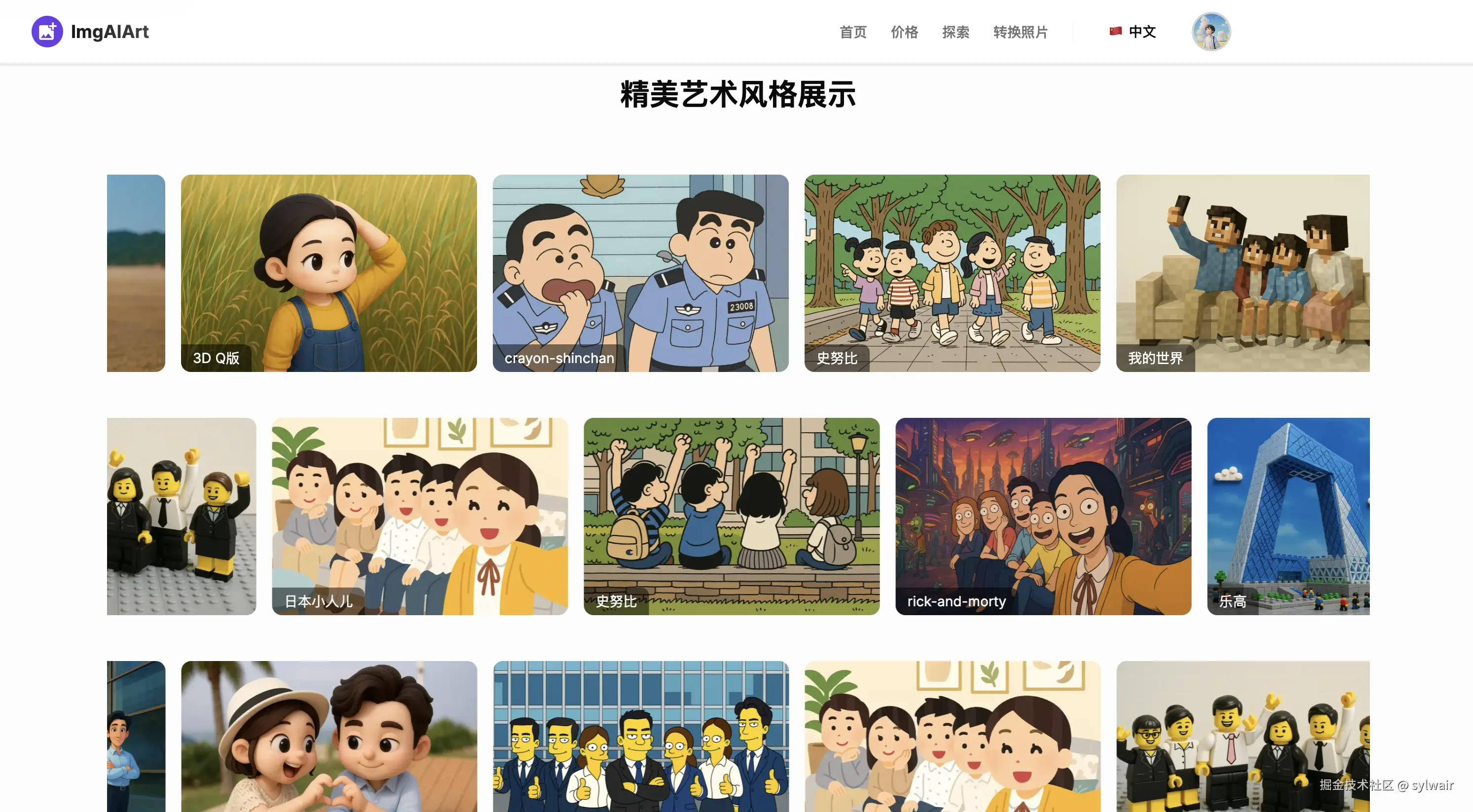Open the 史努比 park kids style card
The image size is (1473, 812).
tap(952, 273)
